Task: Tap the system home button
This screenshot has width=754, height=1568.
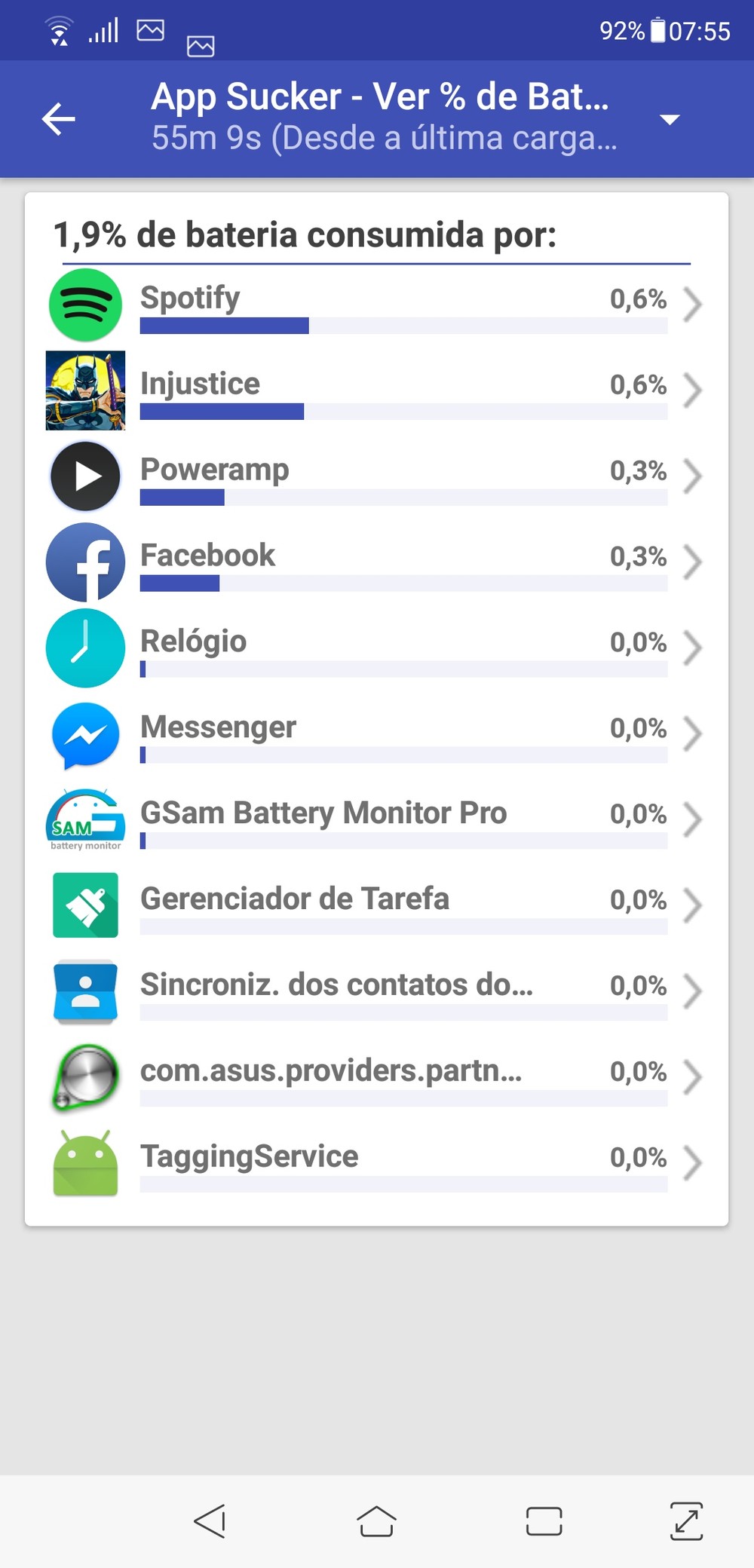Action: 376,1521
